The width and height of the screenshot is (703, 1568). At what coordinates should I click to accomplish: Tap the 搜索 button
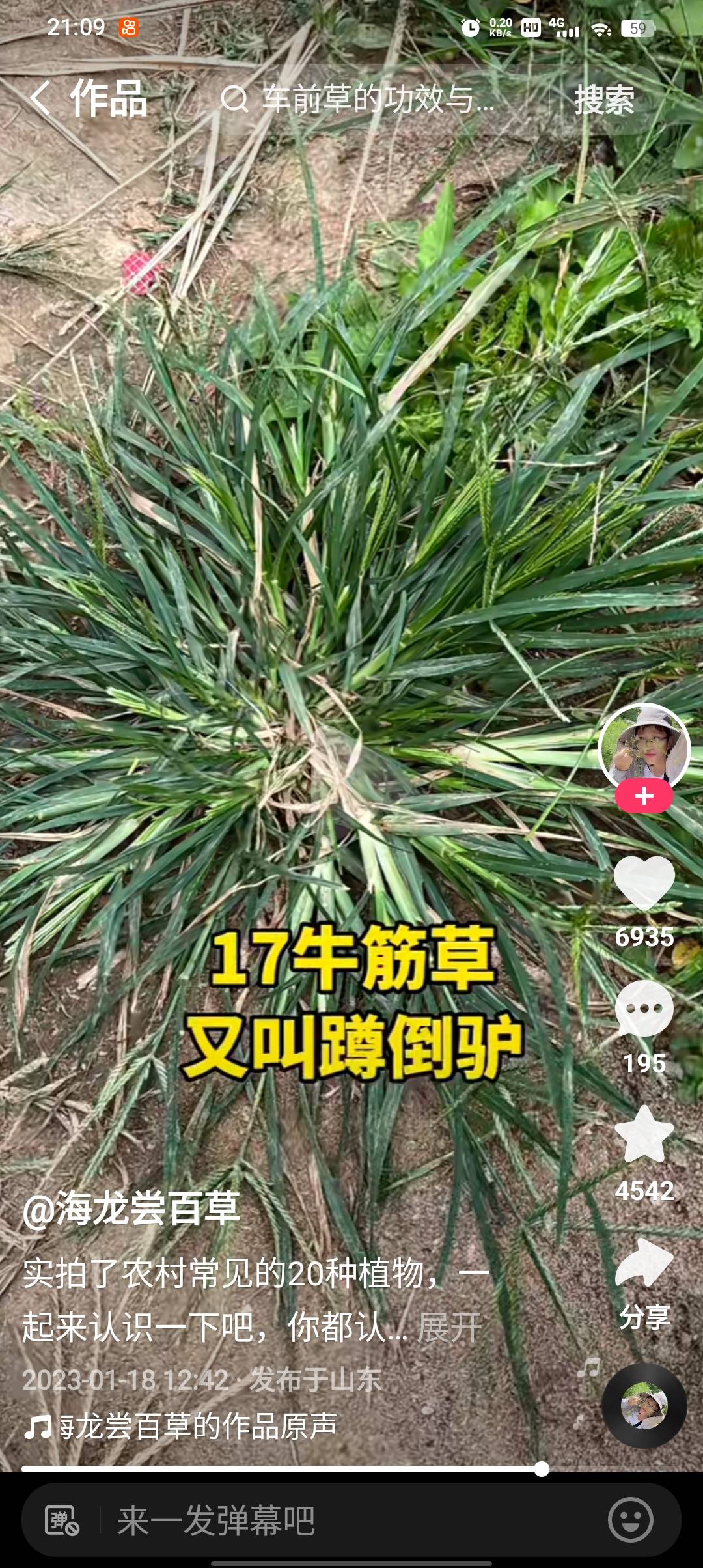(603, 100)
